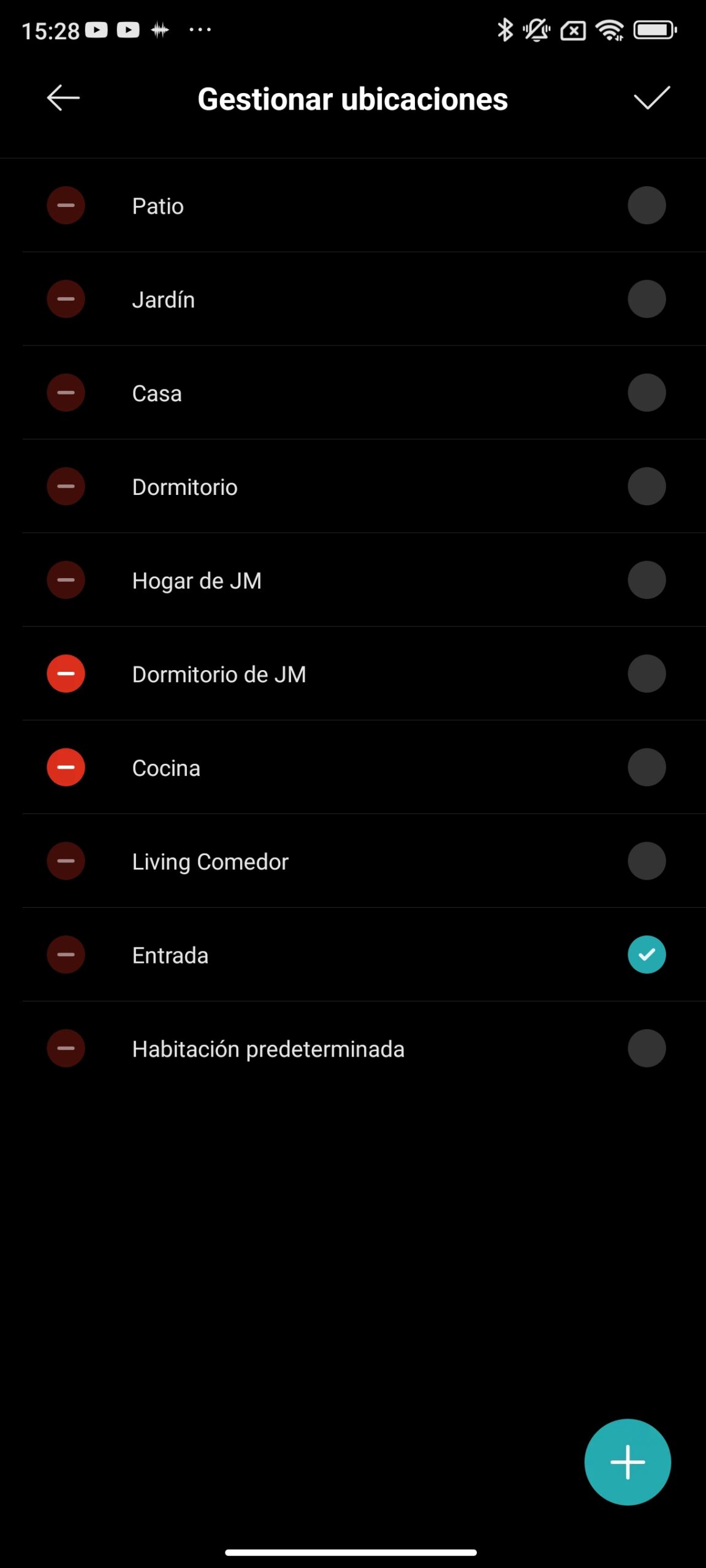Choose Living Comedor as location

pyautogui.click(x=647, y=861)
